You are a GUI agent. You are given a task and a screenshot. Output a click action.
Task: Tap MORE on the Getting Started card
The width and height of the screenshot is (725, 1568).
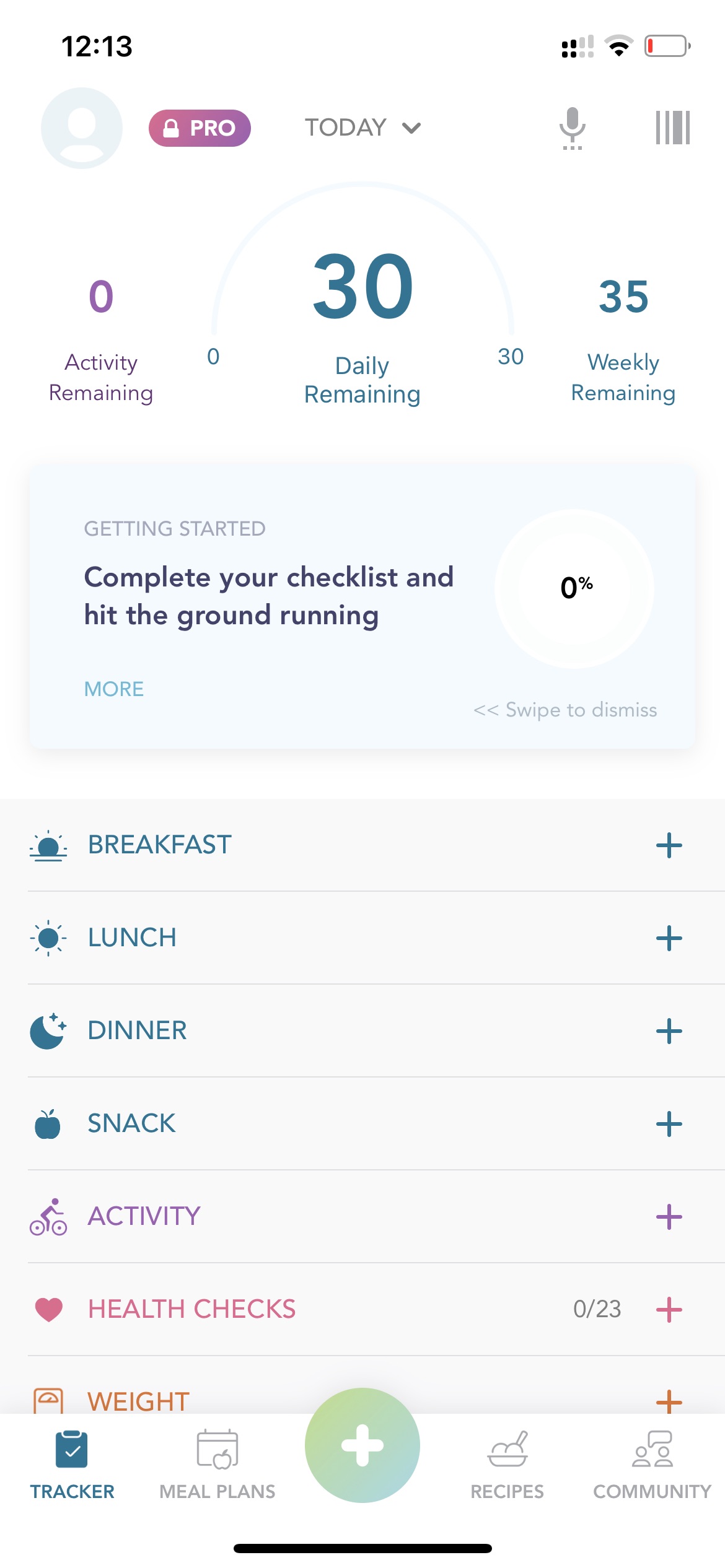click(x=114, y=689)
